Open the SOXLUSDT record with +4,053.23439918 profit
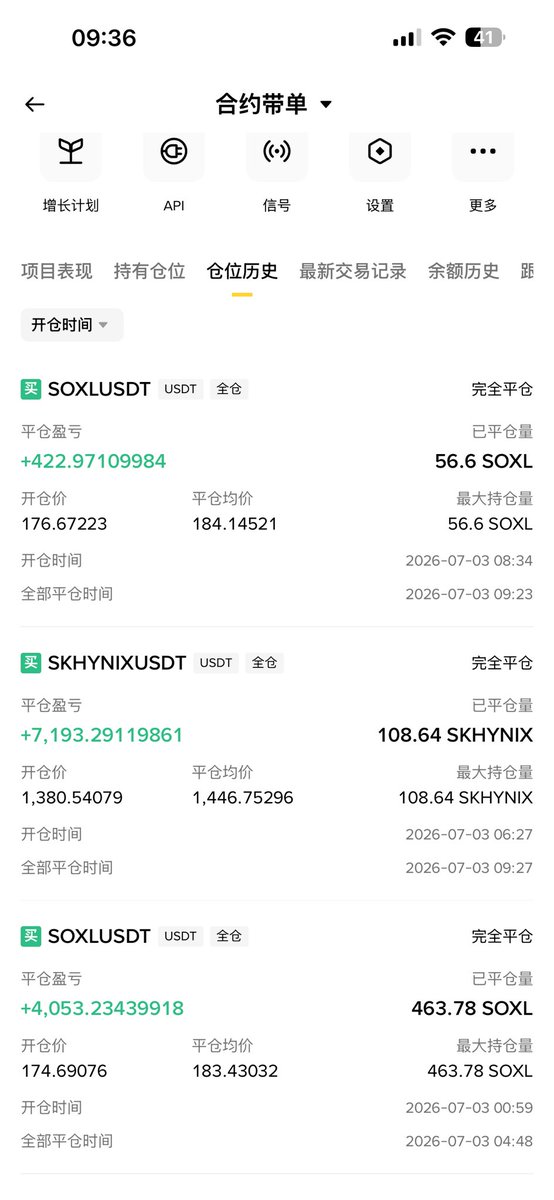Viewport: 554px width, 1200px height. pyautogui.click(x=277, y=1037)
